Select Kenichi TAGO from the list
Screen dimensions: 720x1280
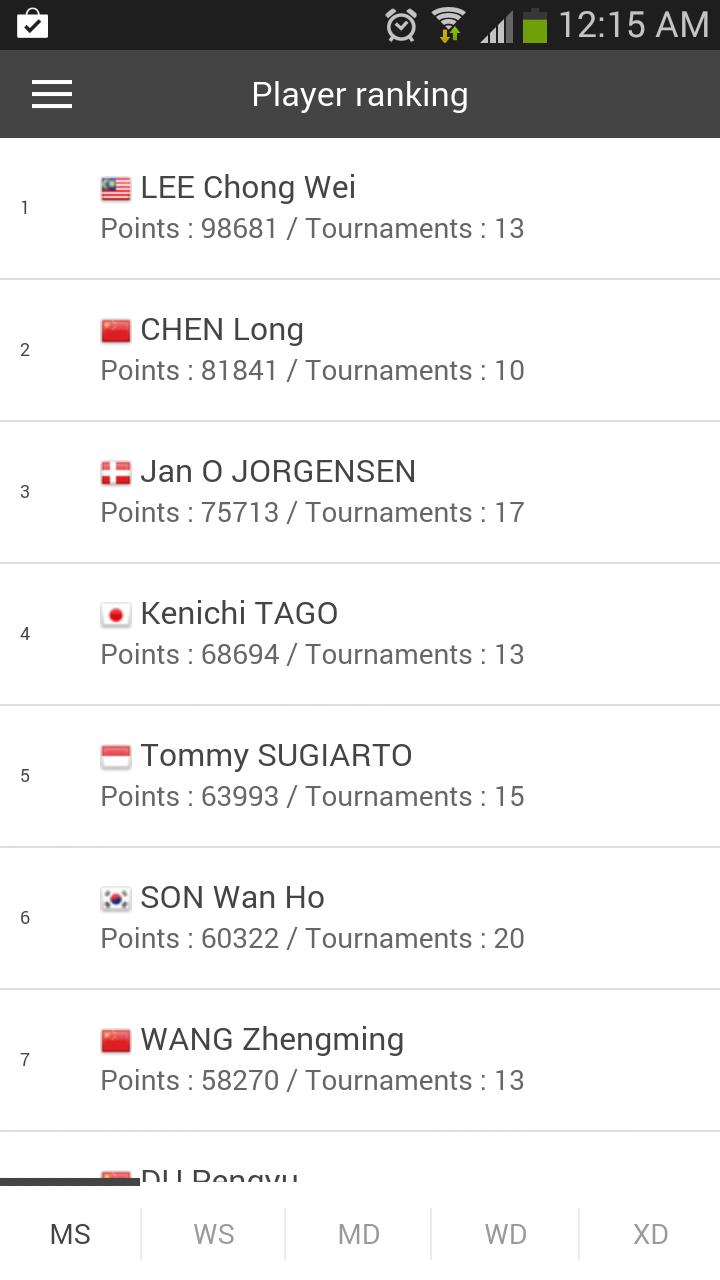(x=360, y=633)
